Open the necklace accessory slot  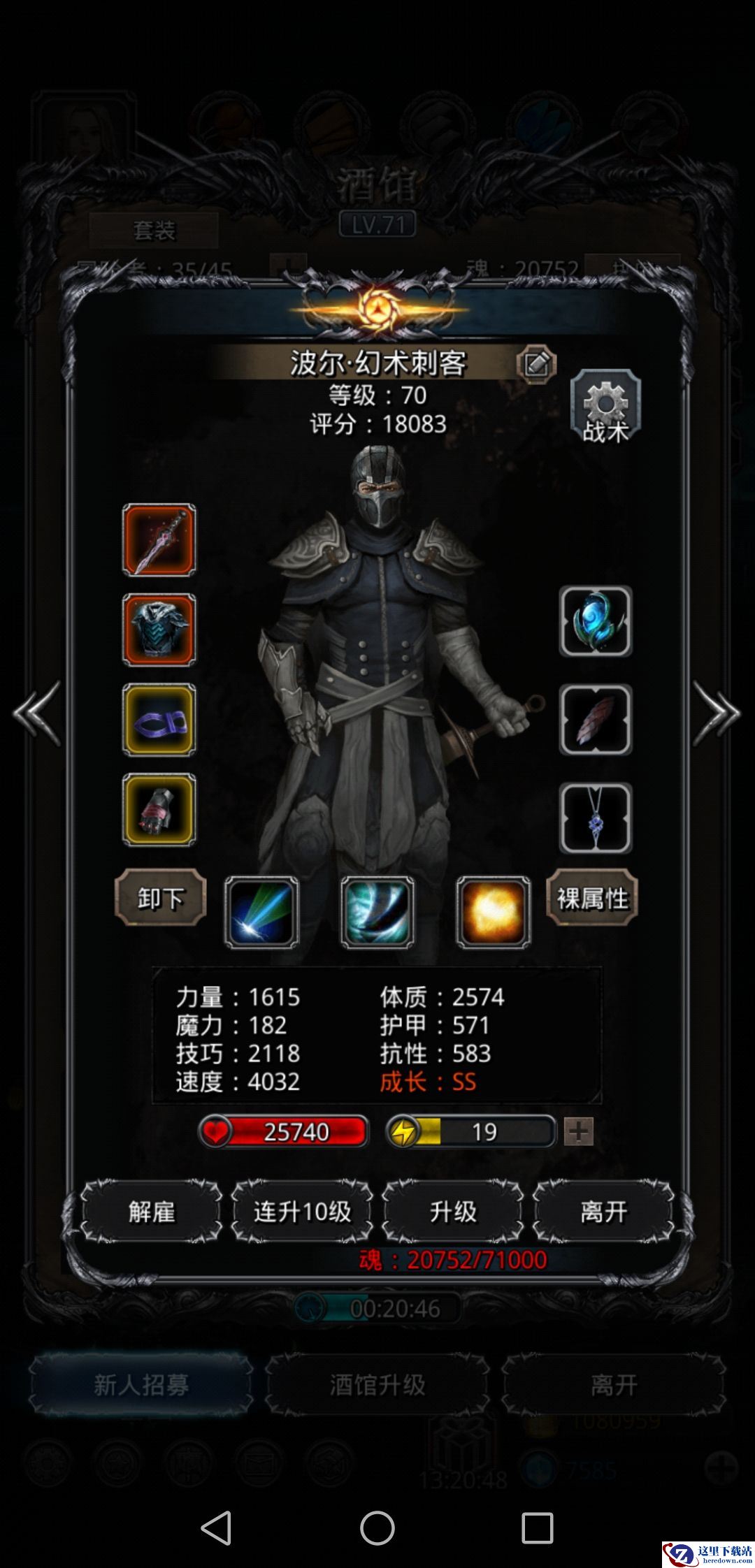coord(596,818)
